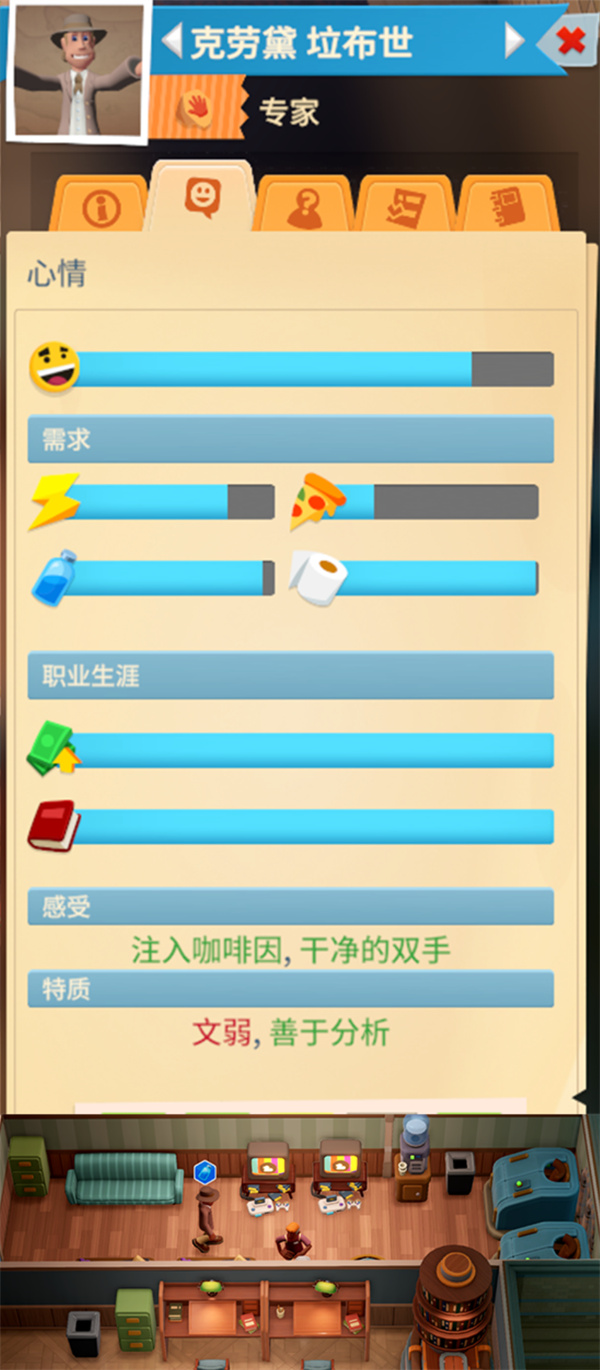600x1370 pixels.
Task: Open the person question-mark tab
Action: (x=304, y=207)
